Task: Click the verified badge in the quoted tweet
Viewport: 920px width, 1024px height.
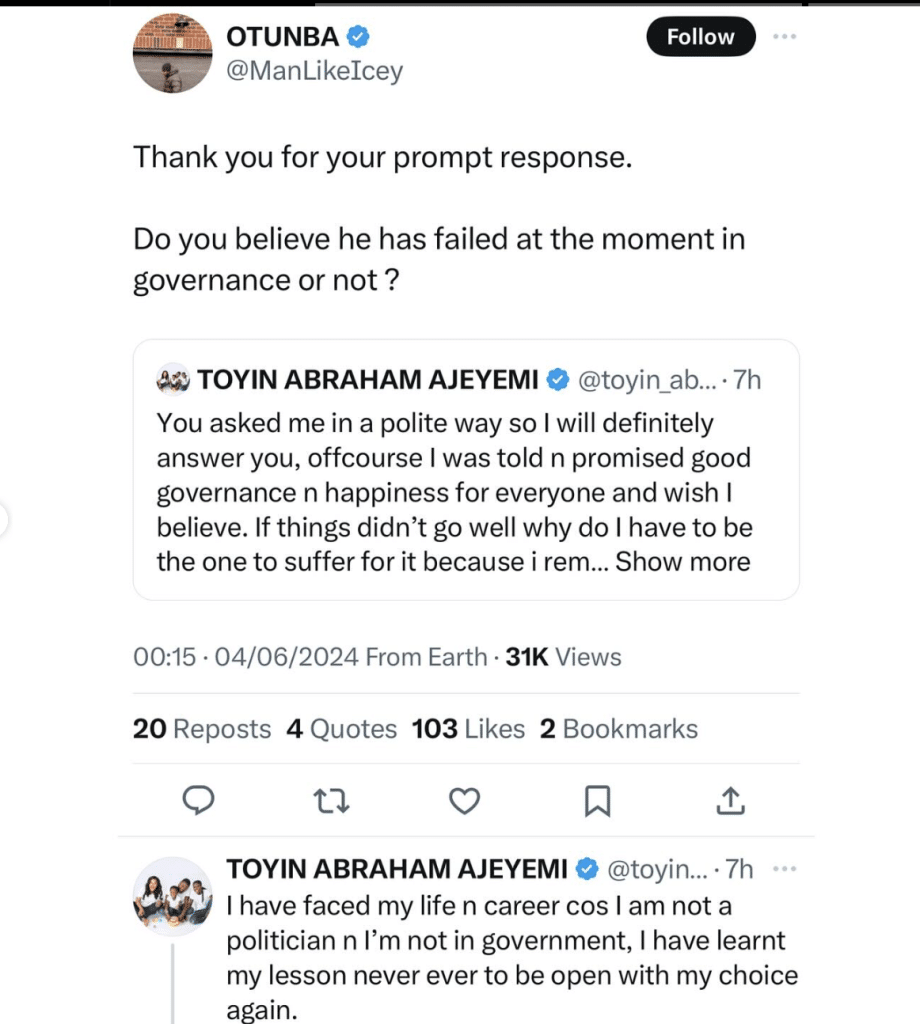Action: click(556, 380)
